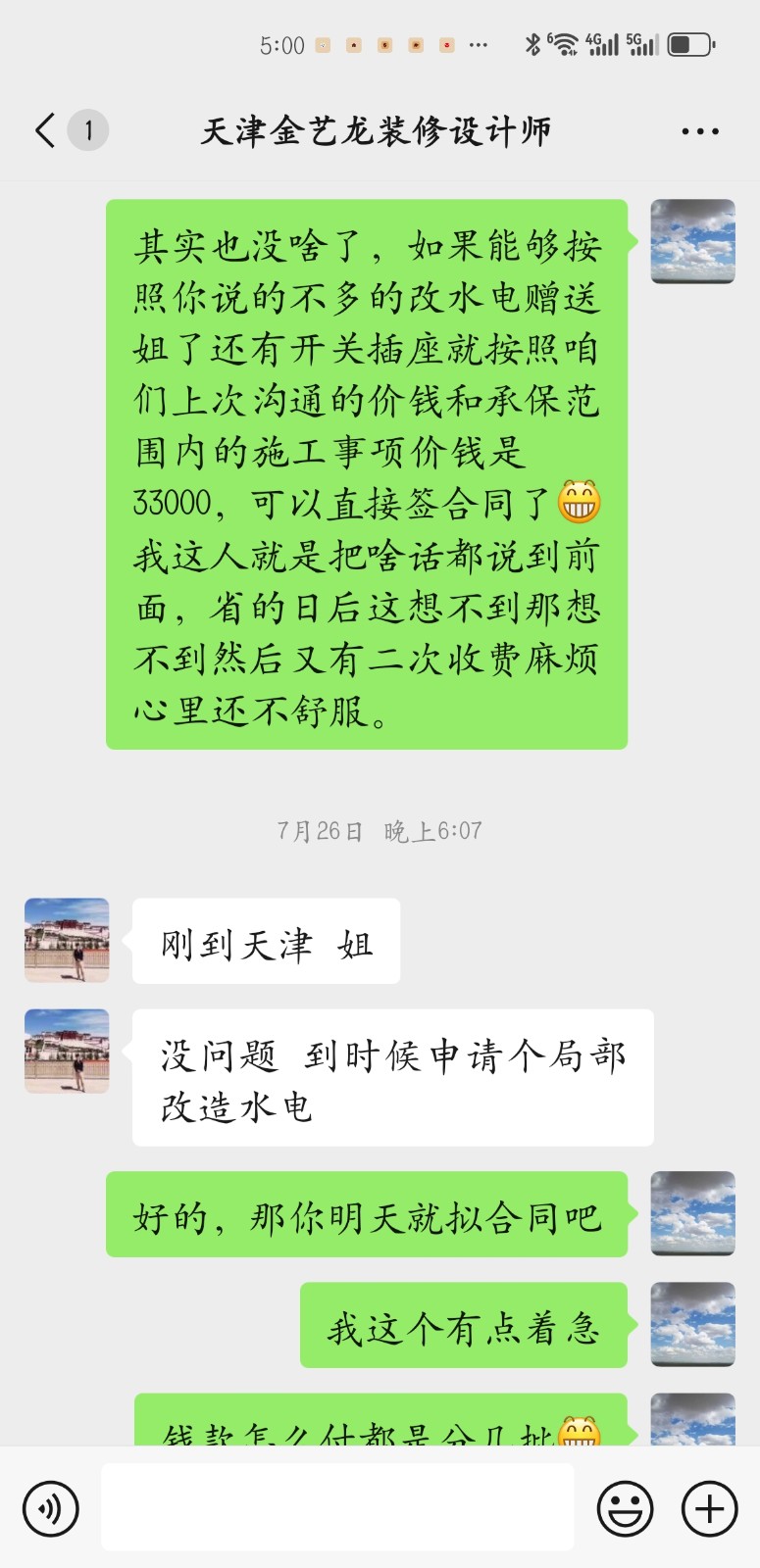Go back to the chat list
760x1568 pixels.
click(46, 130)
